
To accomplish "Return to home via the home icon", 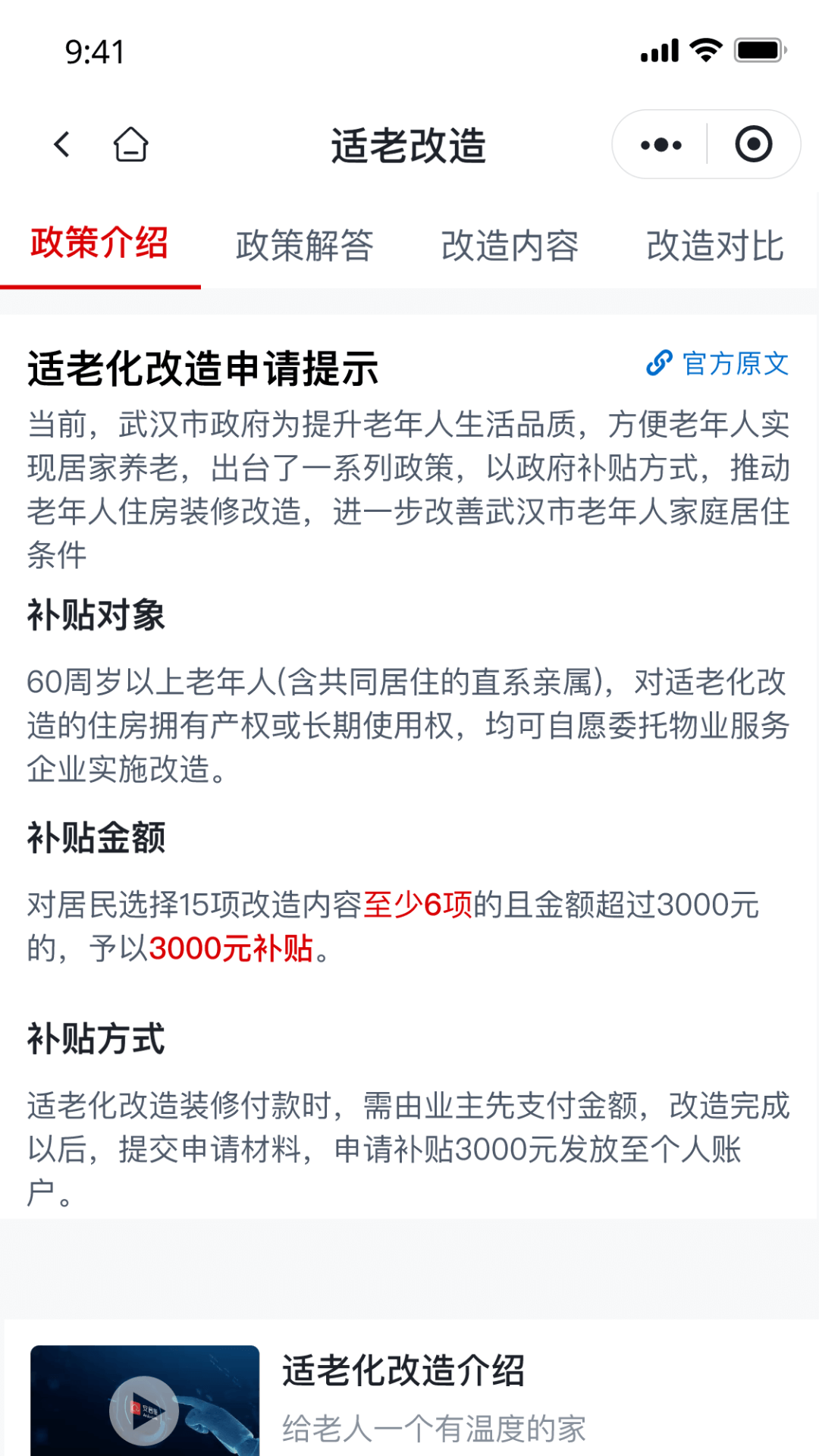I will click(130, 144).
